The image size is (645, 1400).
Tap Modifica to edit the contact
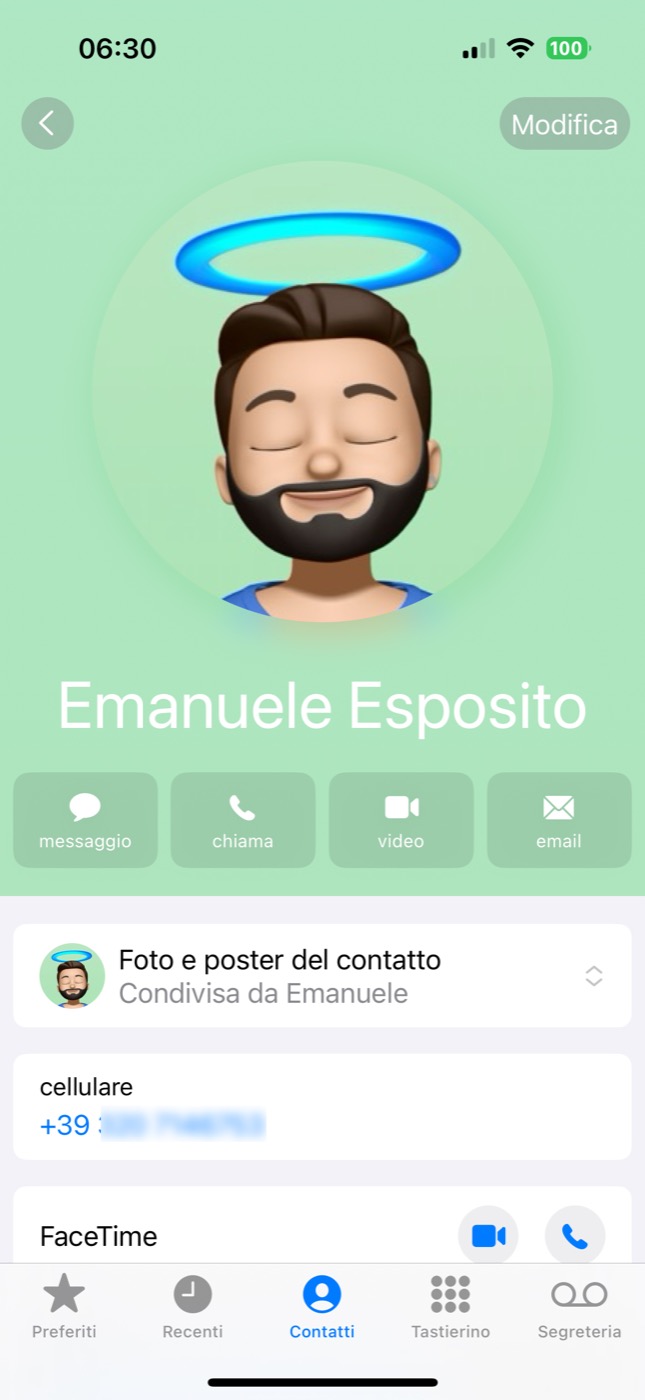pyautogui.click(x=564, y=124)
